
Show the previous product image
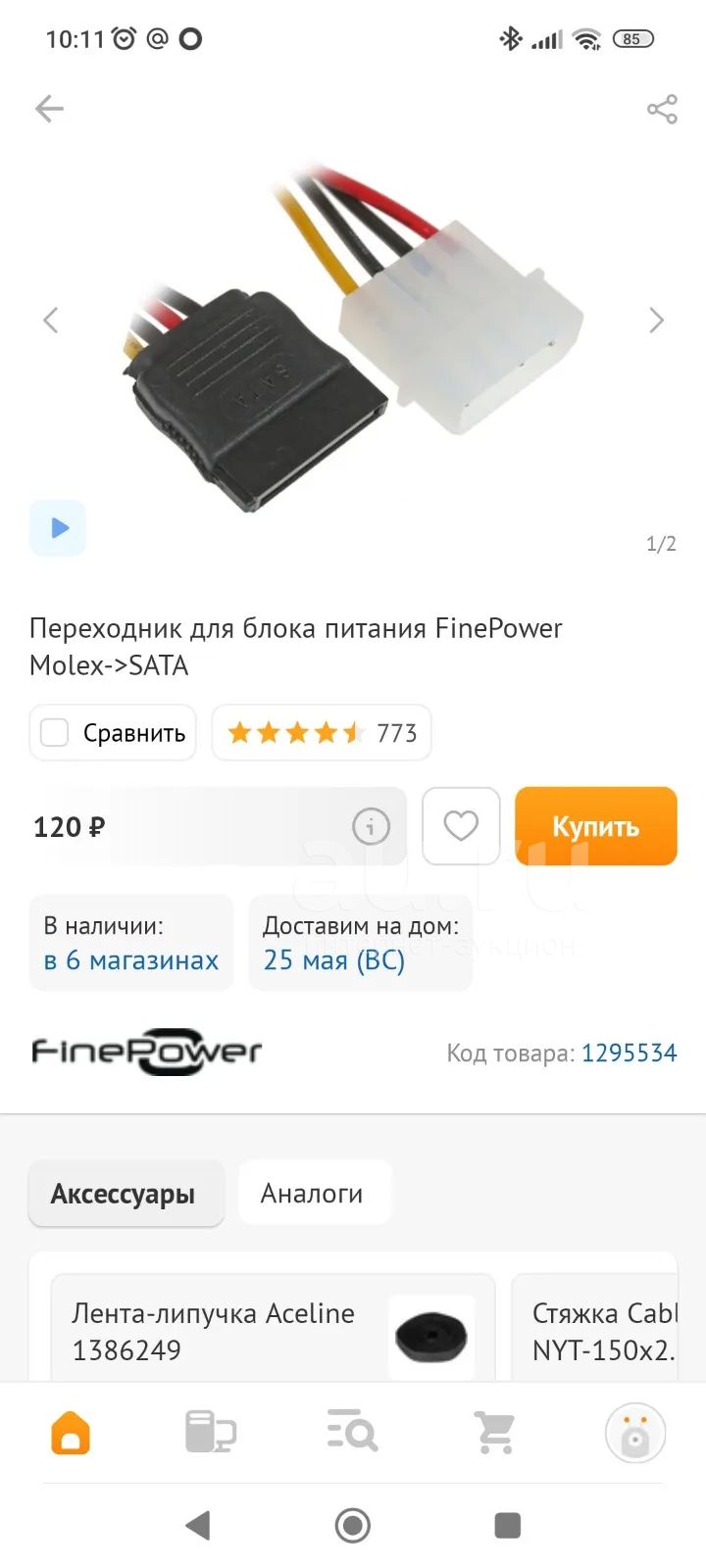(51, 320)
